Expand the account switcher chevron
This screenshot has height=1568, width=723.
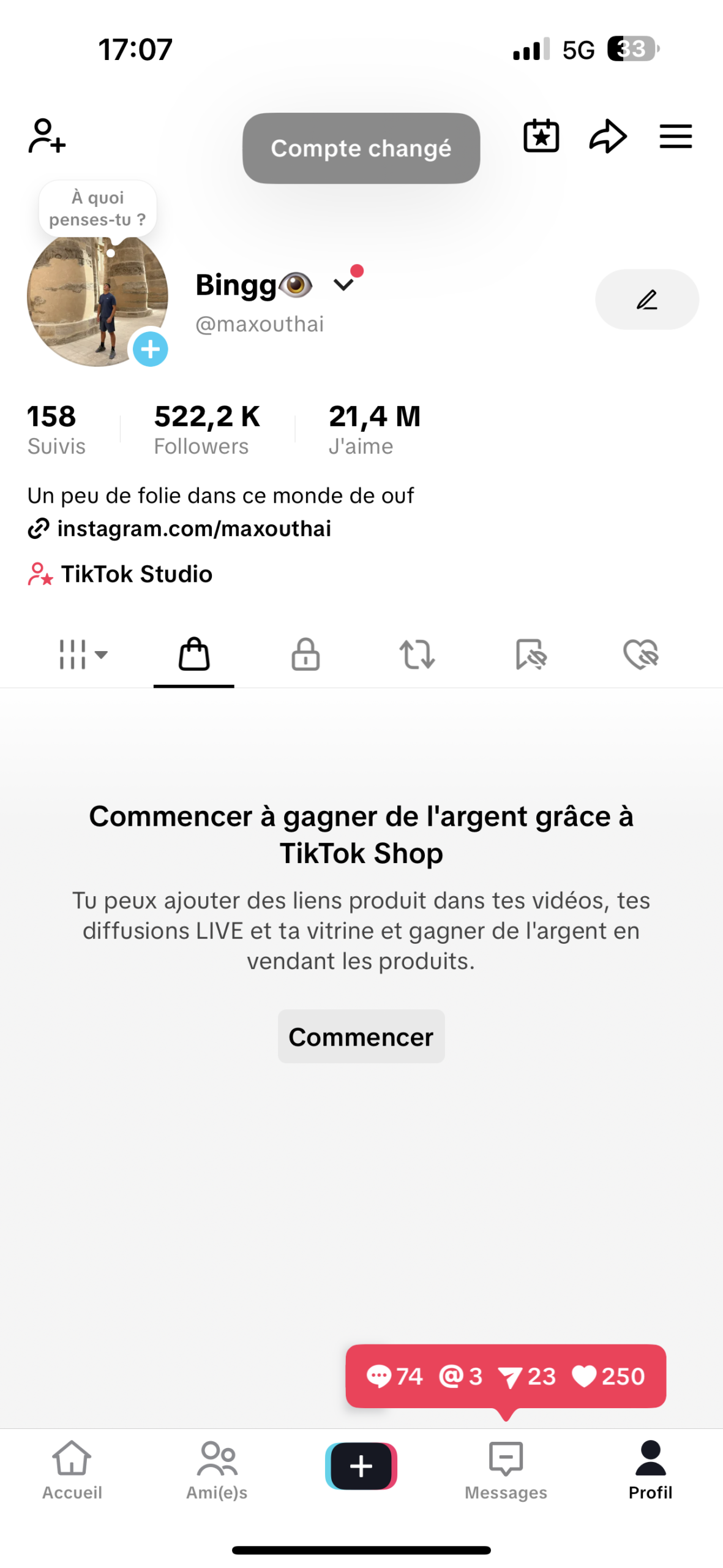[x=343, y=284]
